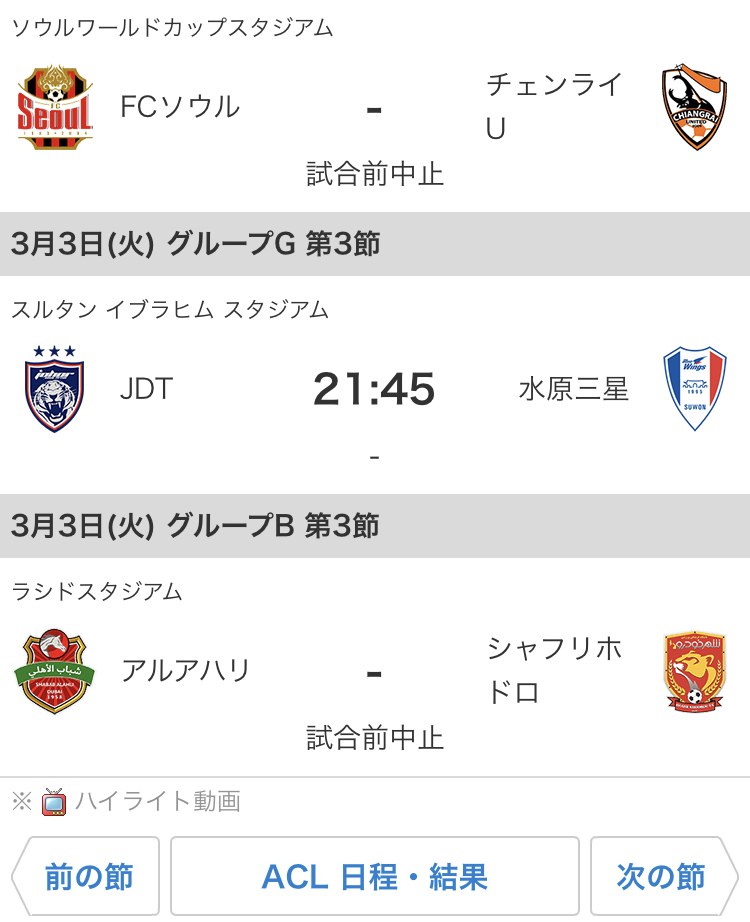Open the JDT vs 水原三星 match
Screen dimensions: 750x922
point(374,390)
